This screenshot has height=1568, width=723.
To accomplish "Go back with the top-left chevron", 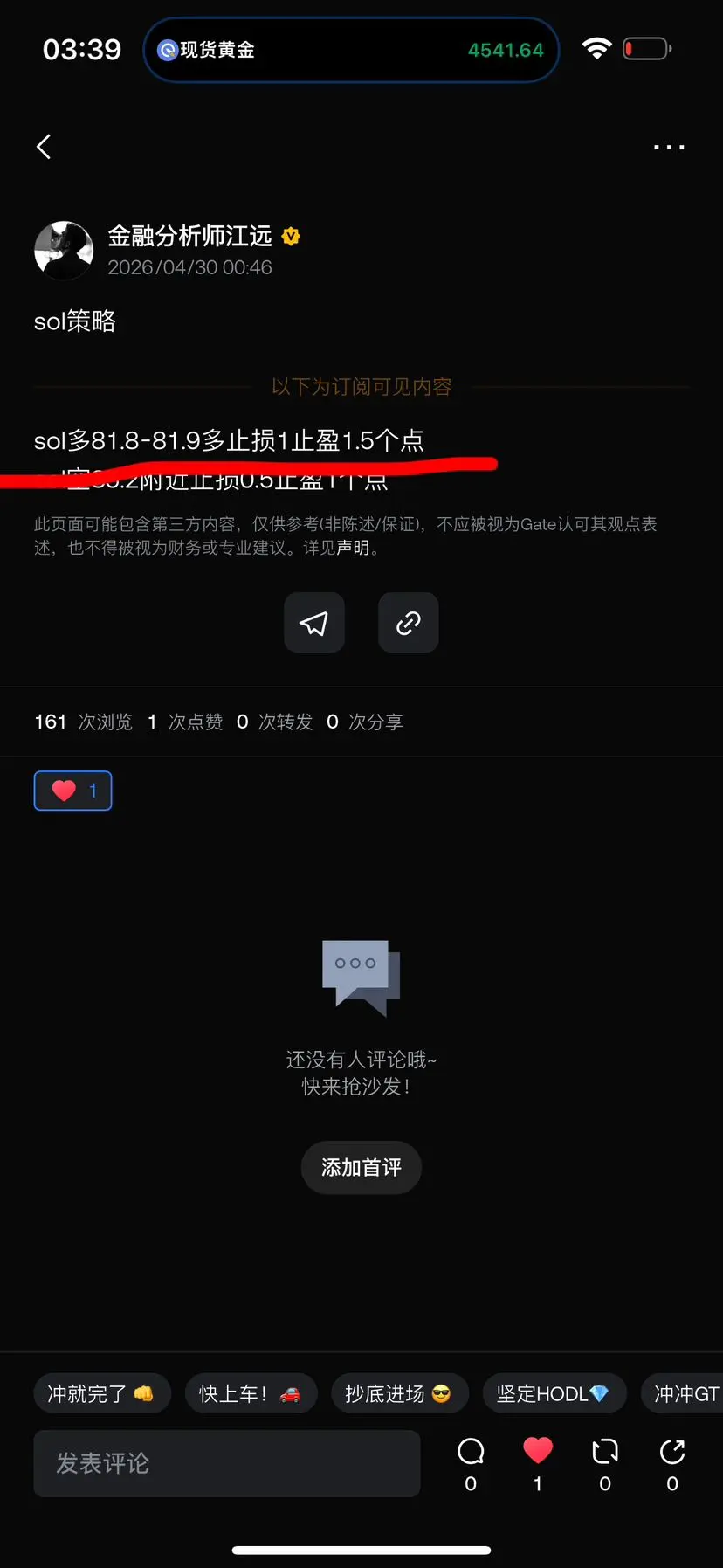I will tap(44, 147).
